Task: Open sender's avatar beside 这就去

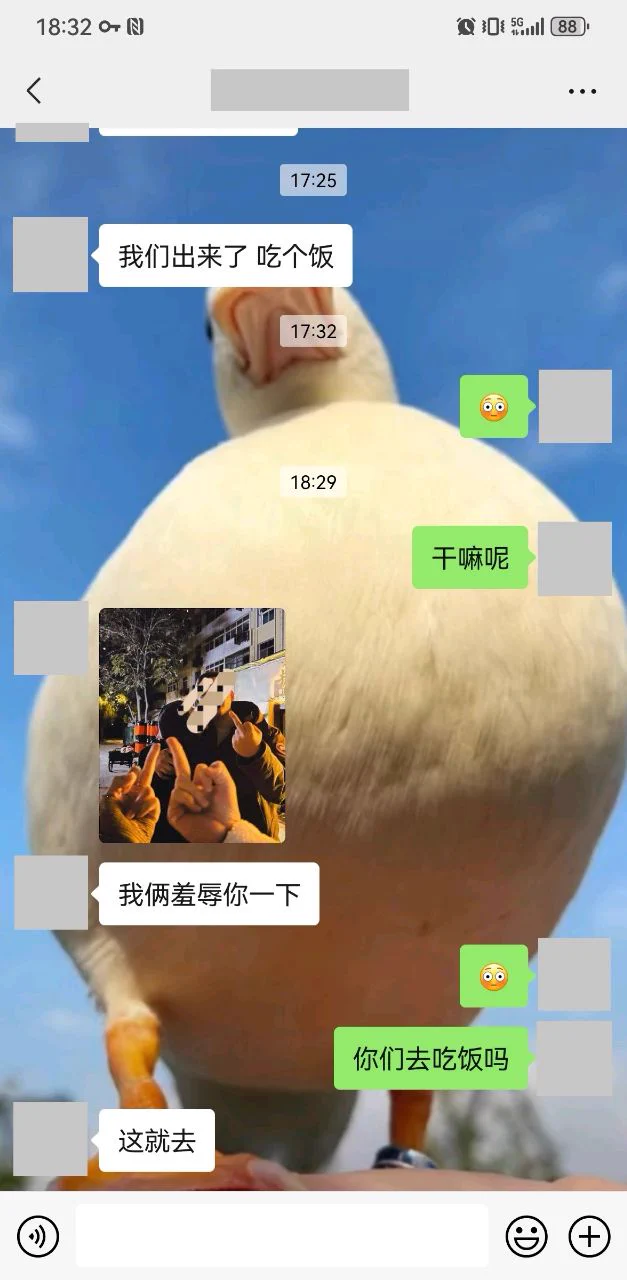Action: [x=50, y=1139]
